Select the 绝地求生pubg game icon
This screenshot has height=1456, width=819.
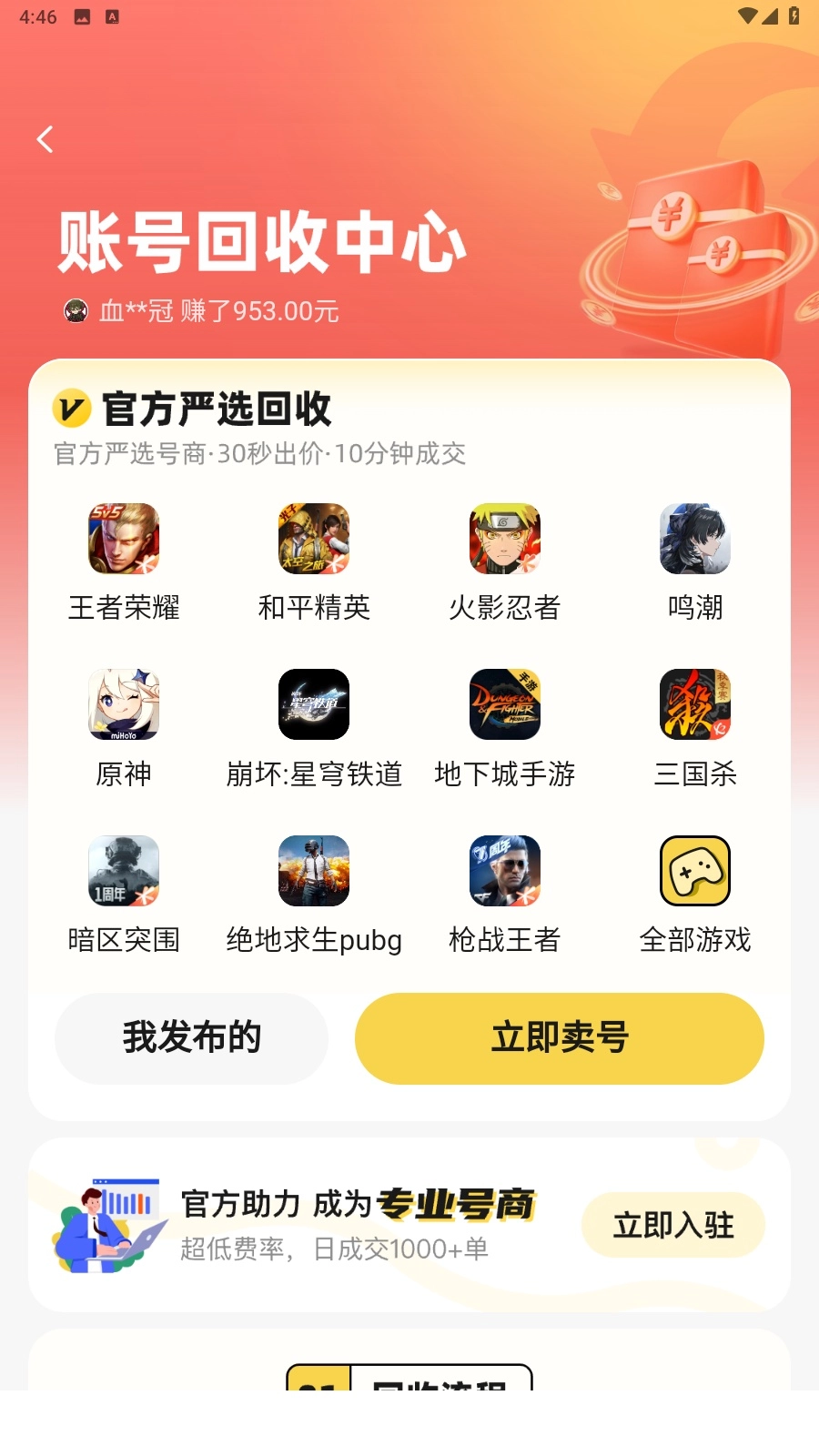click(x=314, y=871)
